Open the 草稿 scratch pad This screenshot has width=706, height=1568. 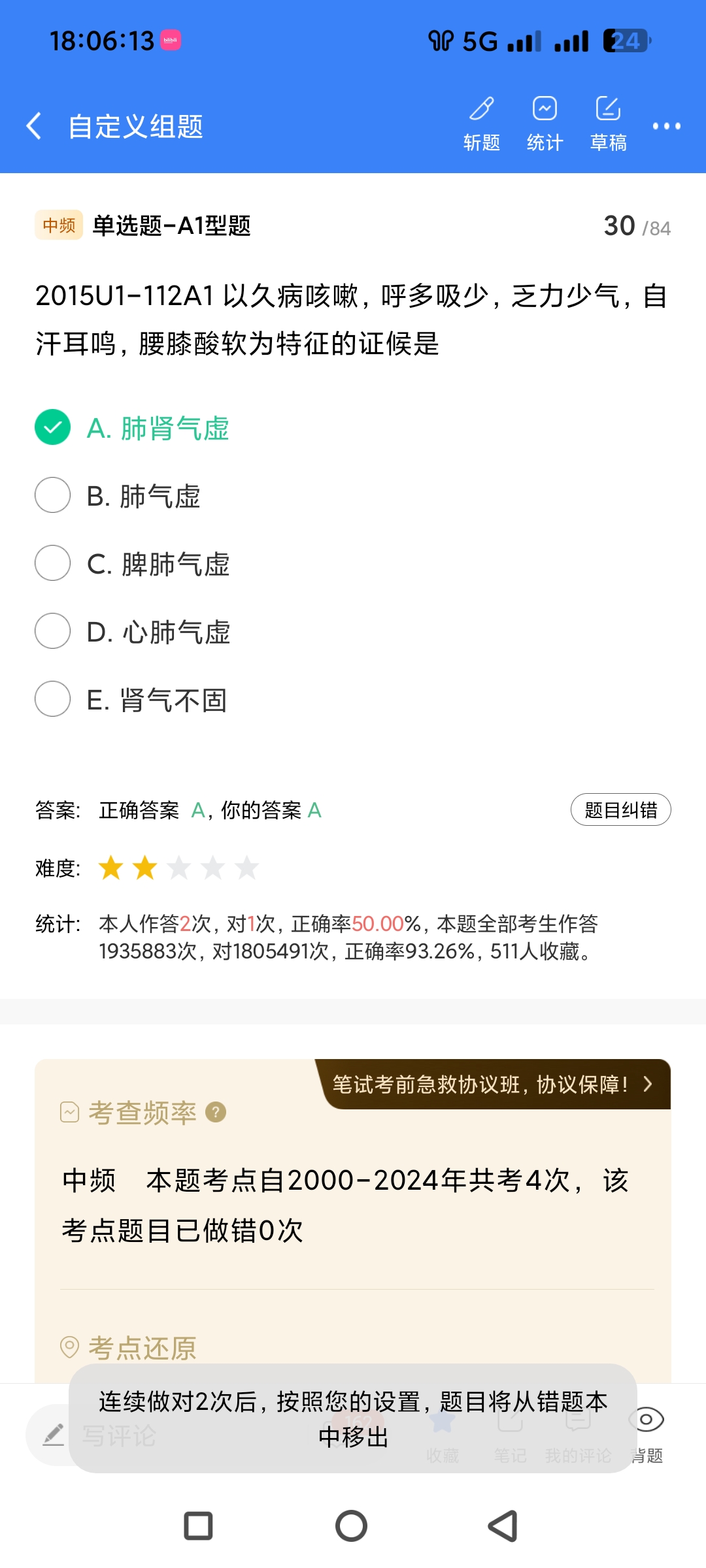[x=608, y=123]
